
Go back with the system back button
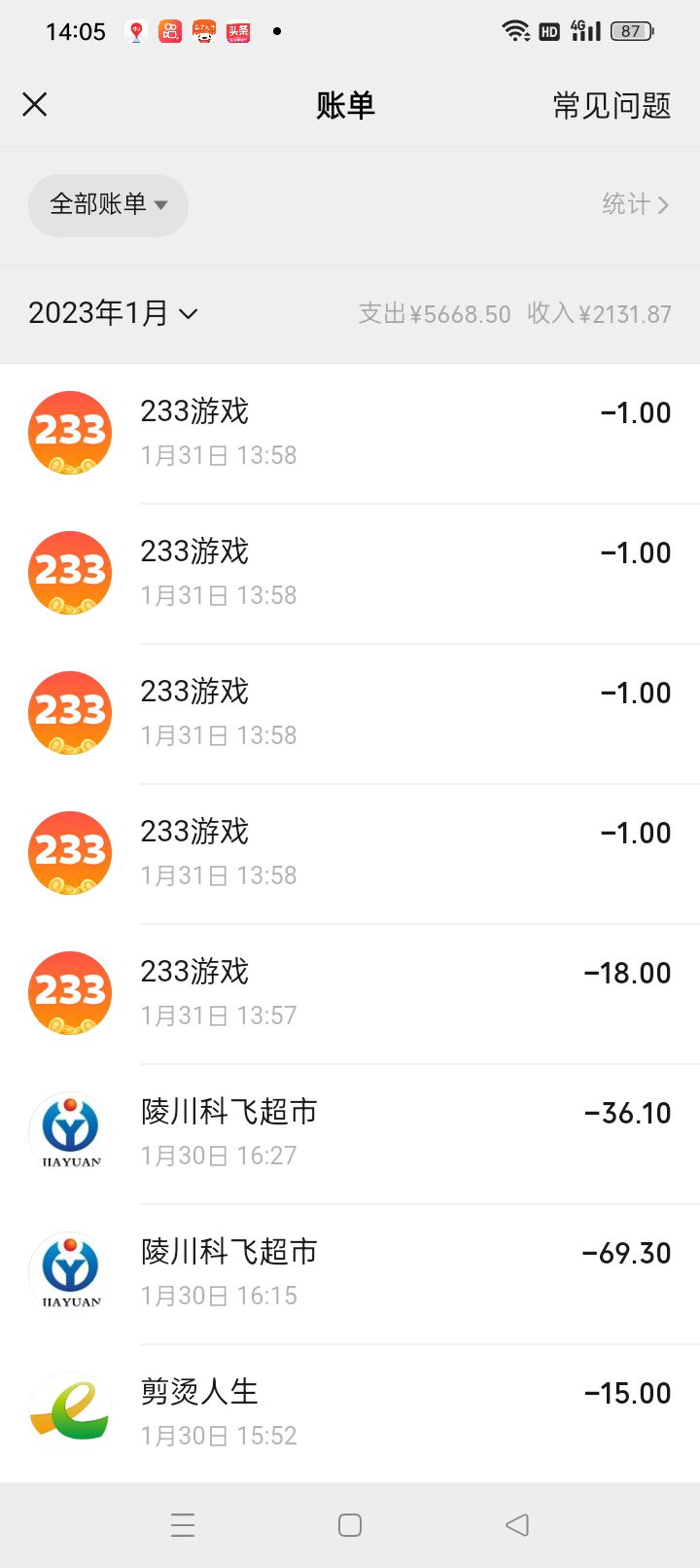(x=517, y=1525)
